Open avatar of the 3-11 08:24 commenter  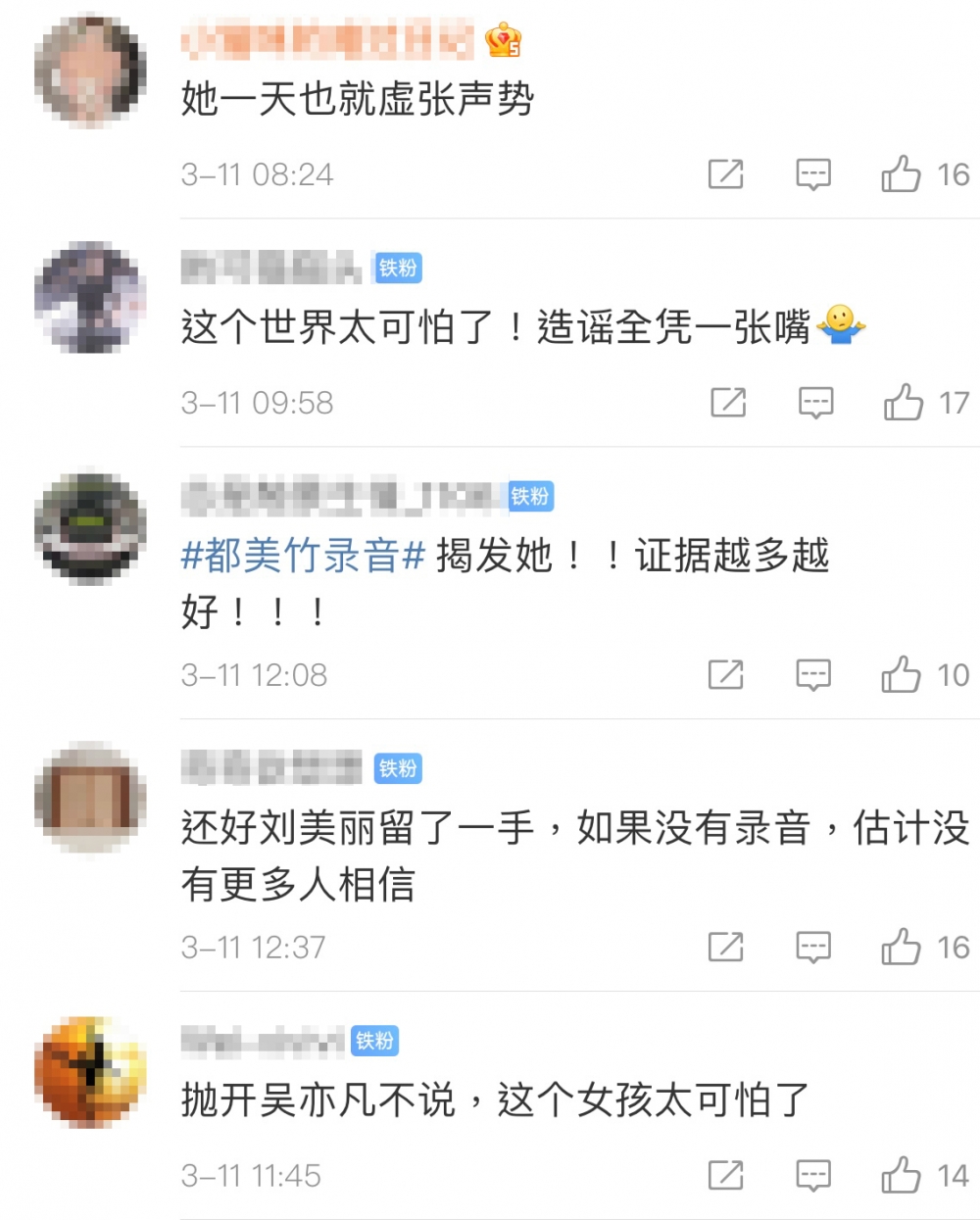(x=90, y=71)
